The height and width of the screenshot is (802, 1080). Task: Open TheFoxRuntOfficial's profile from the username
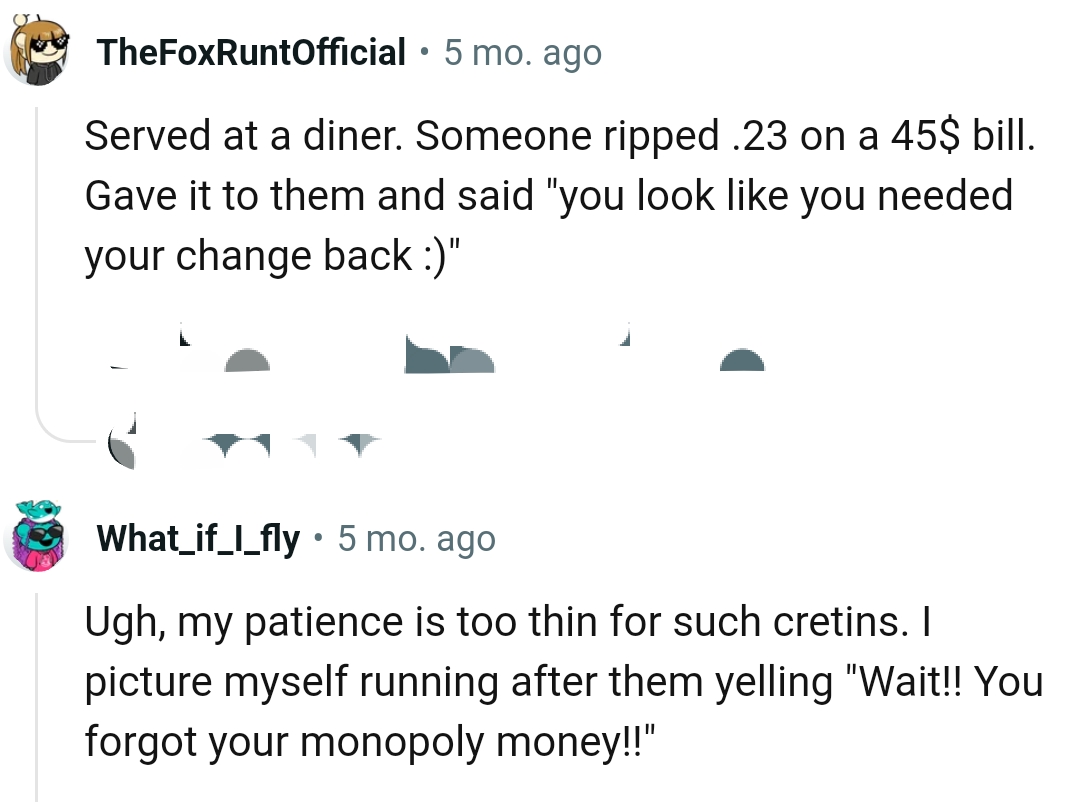tap(251, 52)
